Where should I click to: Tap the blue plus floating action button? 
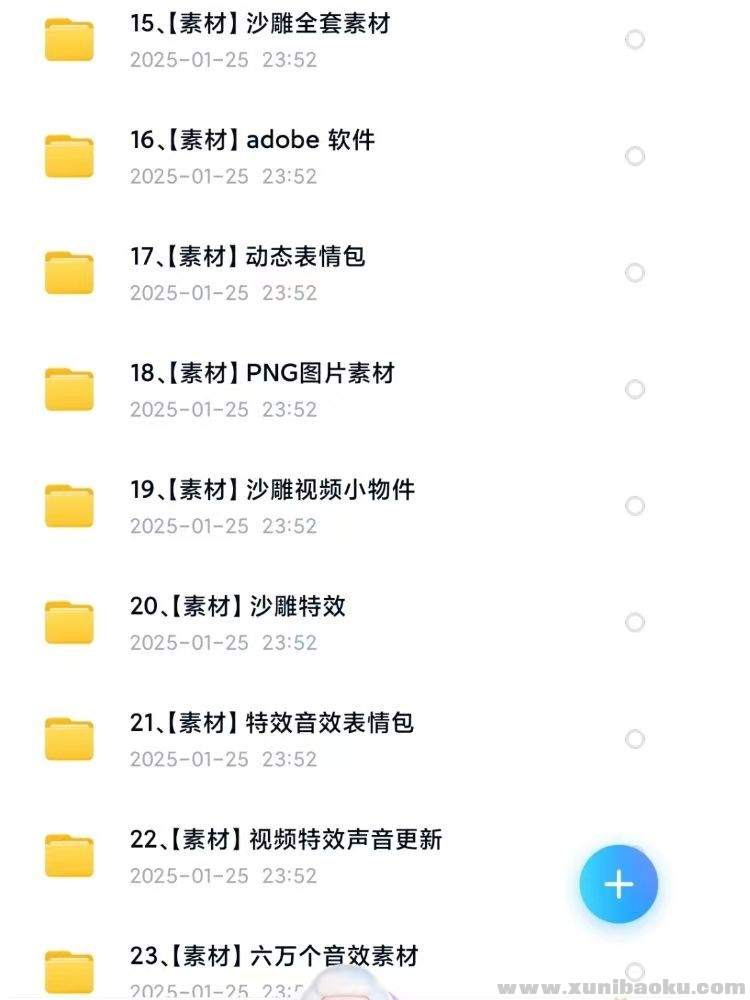pyautogui.click(x=619, y=885)
